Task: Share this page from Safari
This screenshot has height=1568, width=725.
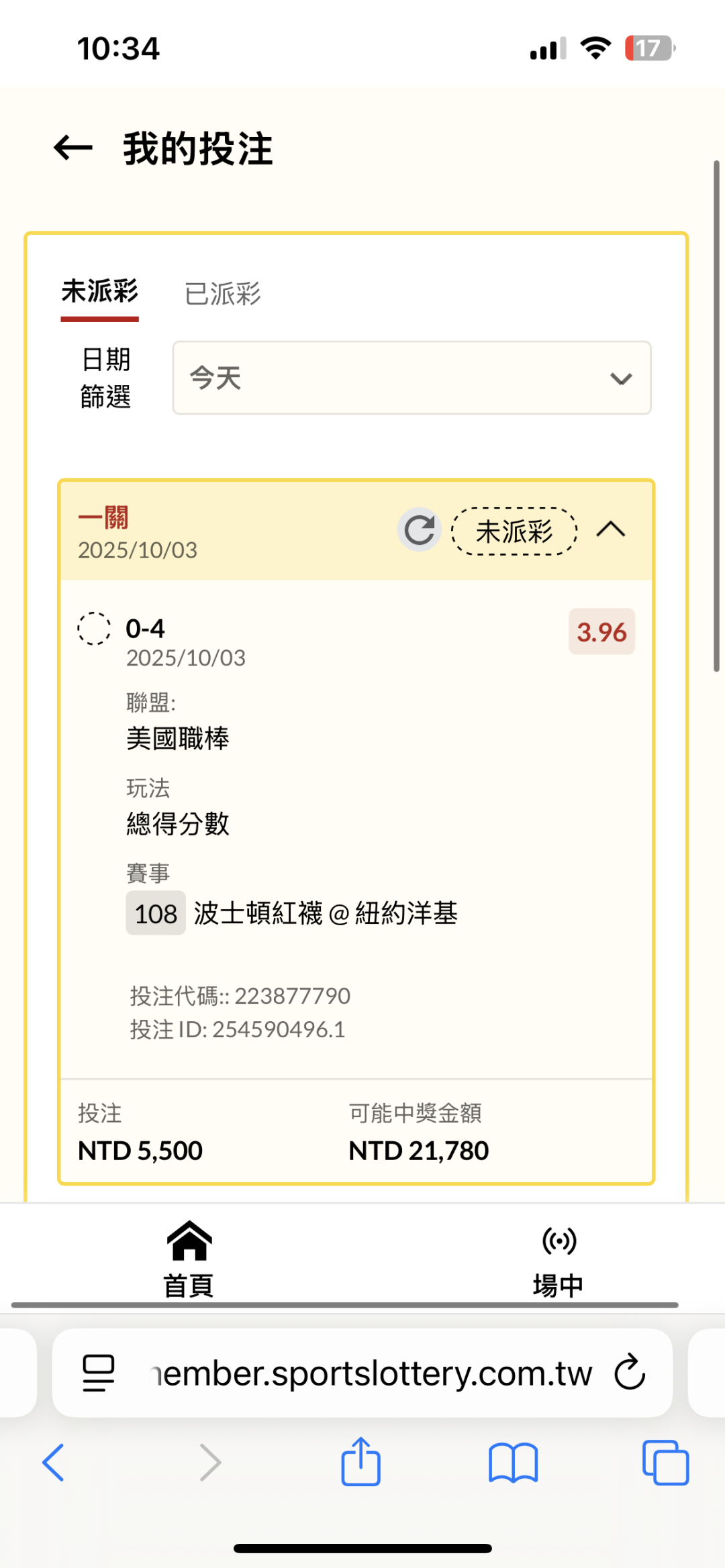Action: [361, 1461]
